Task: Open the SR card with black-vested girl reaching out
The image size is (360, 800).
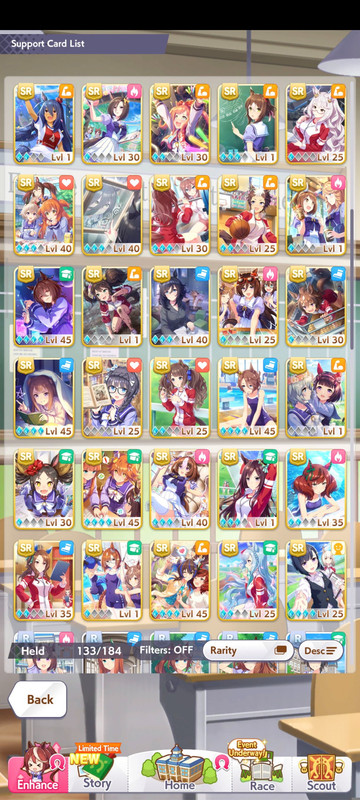Action: [x=316, y=581]
